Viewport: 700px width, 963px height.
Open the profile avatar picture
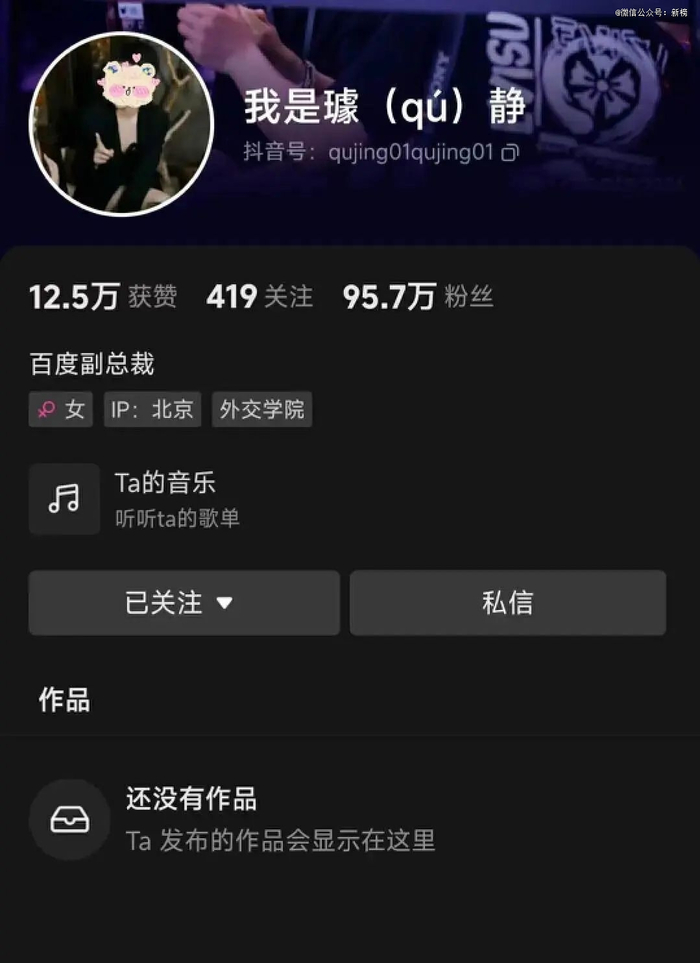(122, 124)
